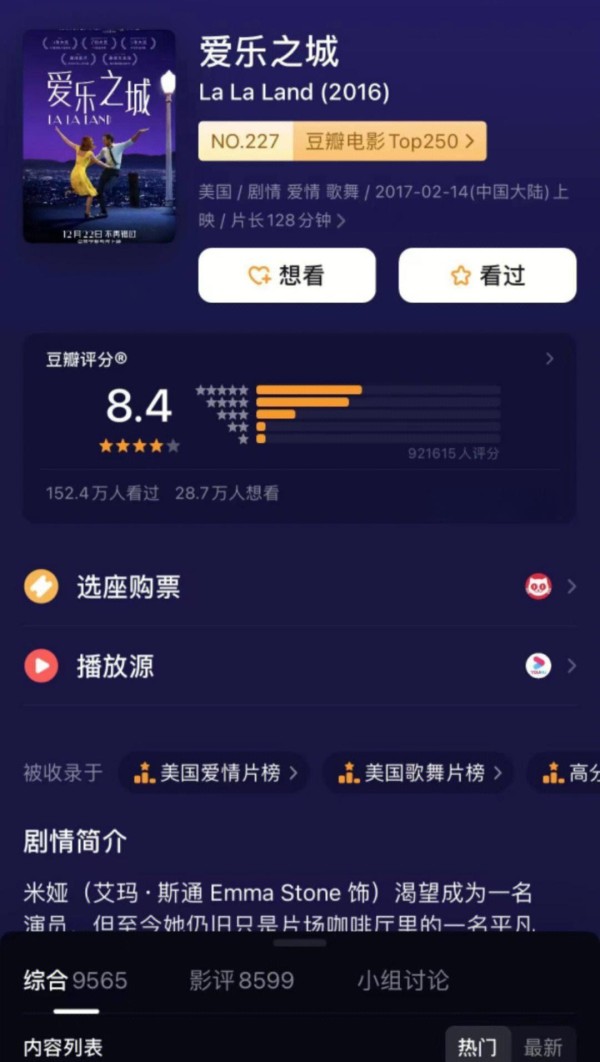Open 选座购票 ticket booking

tap(300, 587)
